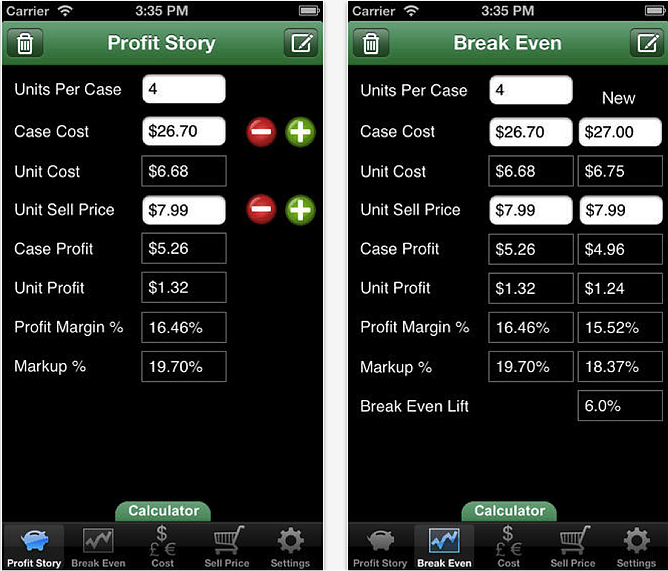This screenshot has height=571, width=668.
Task: Increase Case Cost with the green plus
Action: pyautogui.click(x=300, y=132)
